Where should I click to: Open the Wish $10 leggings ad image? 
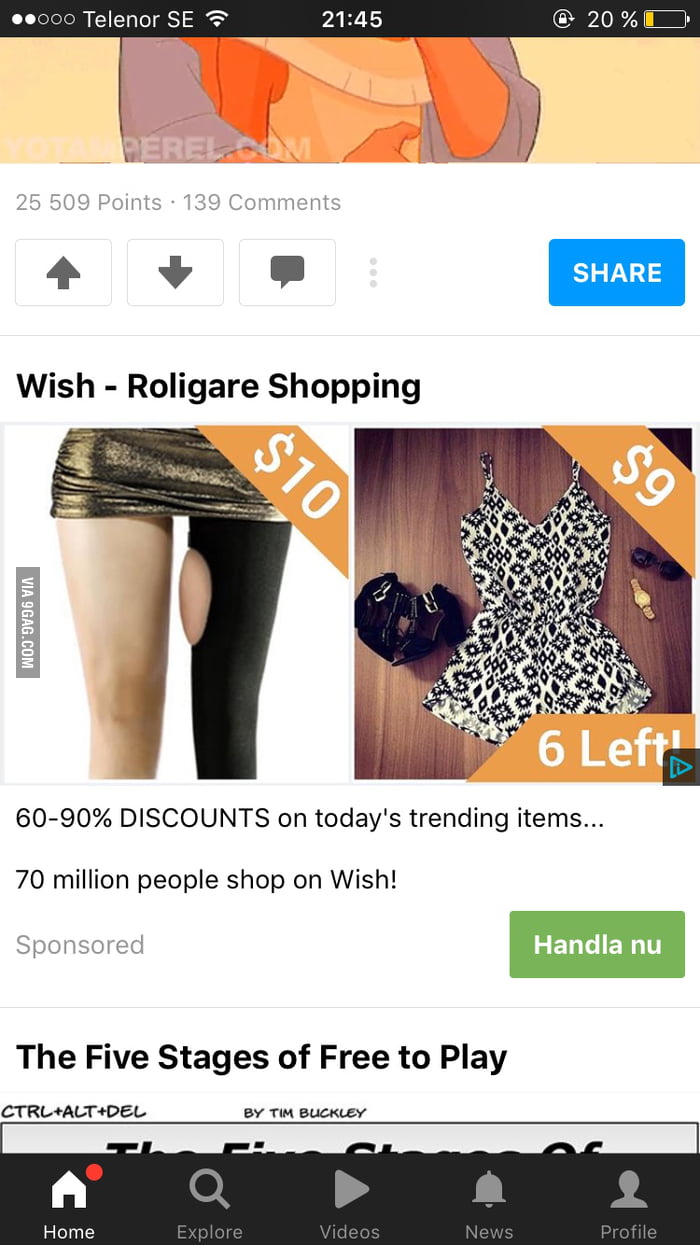coord(176,603)
